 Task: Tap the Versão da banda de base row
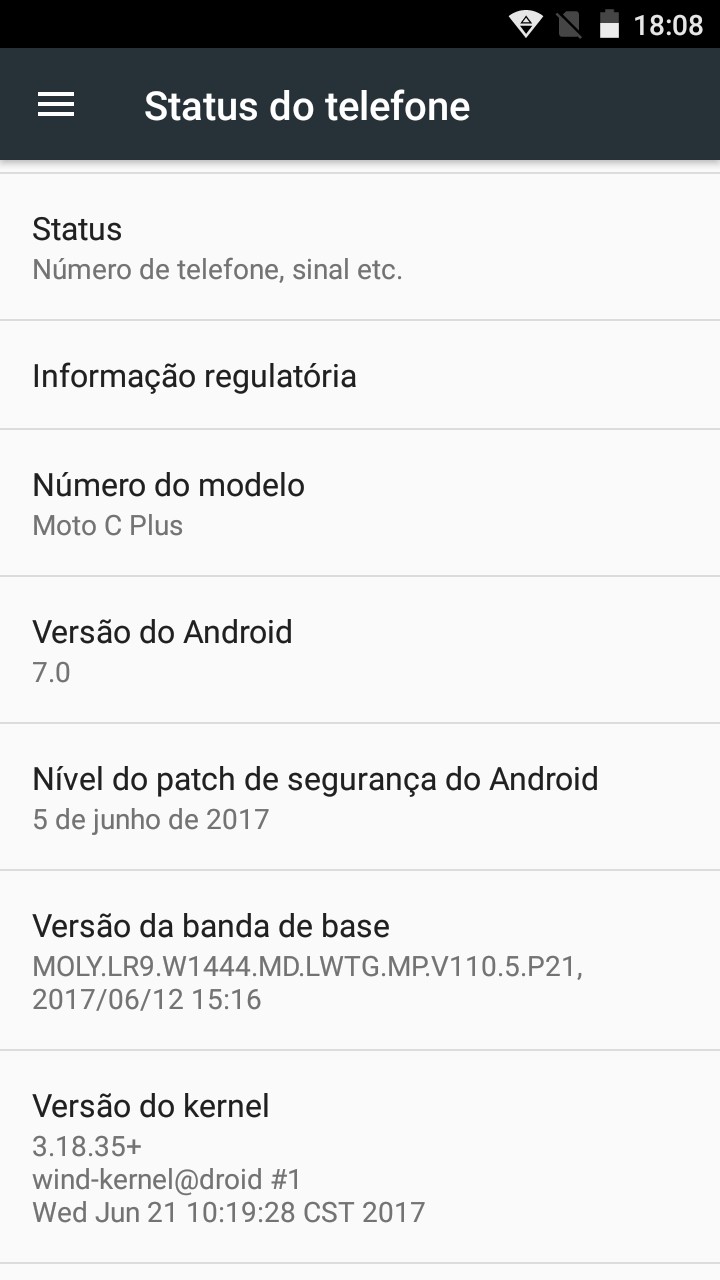360,960
